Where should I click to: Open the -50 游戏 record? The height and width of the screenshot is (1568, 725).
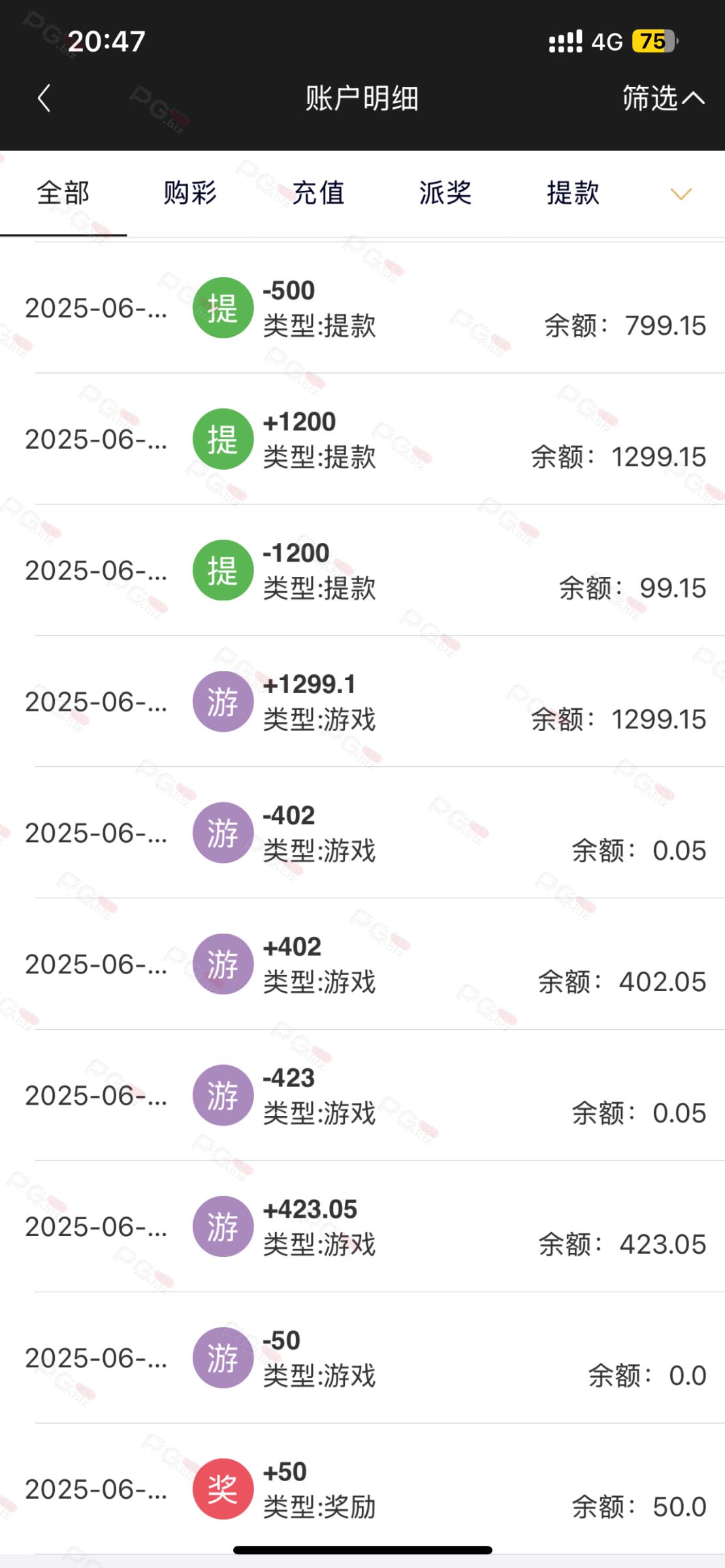pos(362,1358)
